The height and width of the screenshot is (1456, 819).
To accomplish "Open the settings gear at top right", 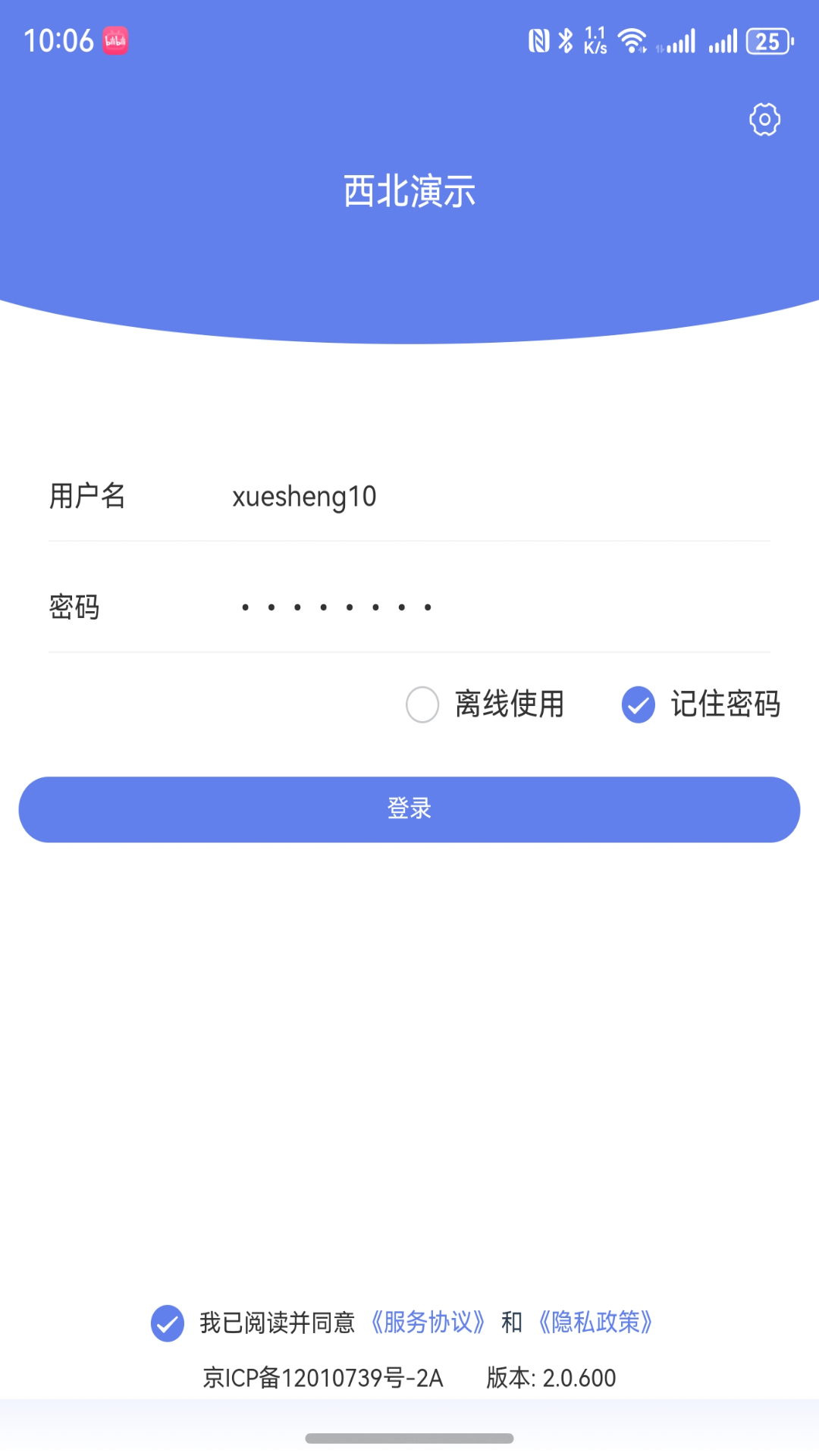I will 764,119.
